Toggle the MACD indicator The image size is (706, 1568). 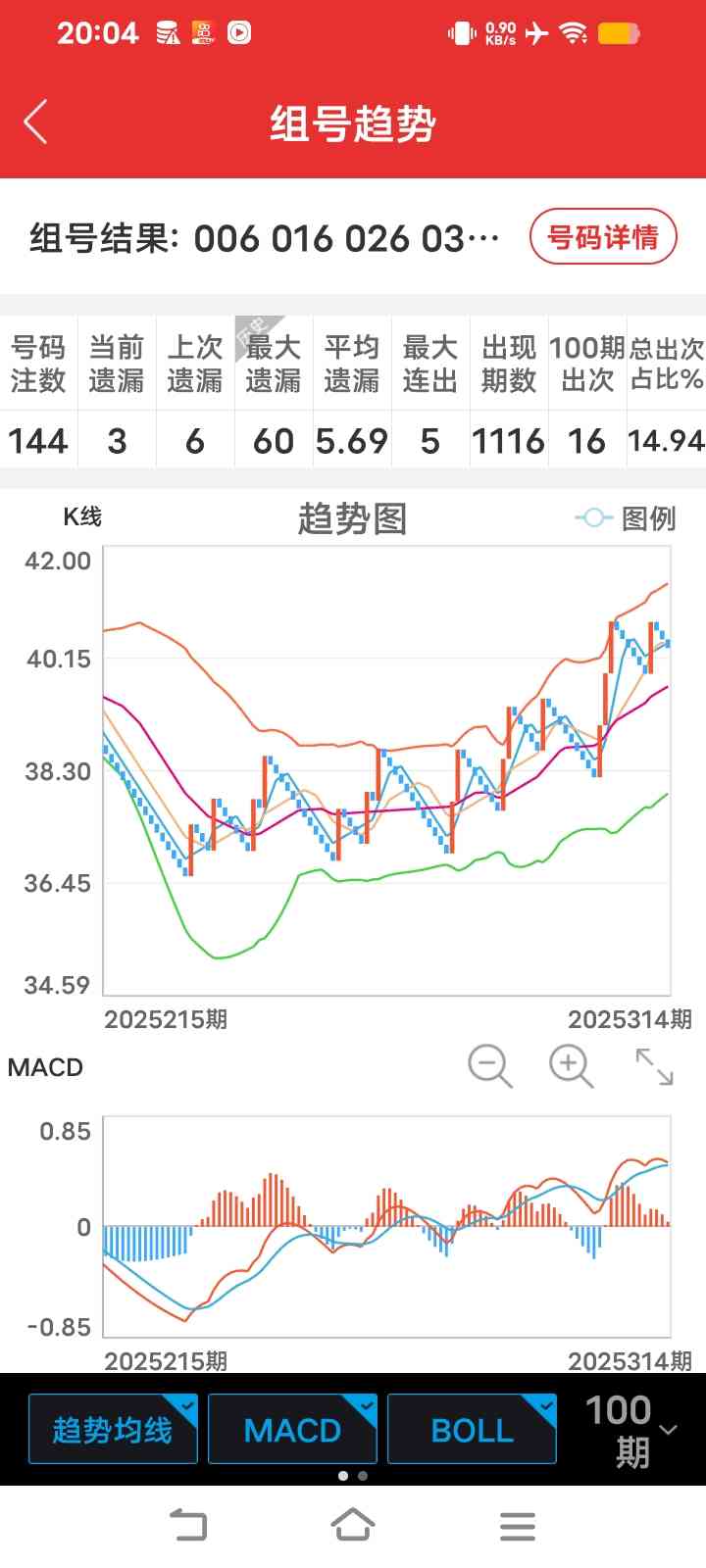[292, 1430]
